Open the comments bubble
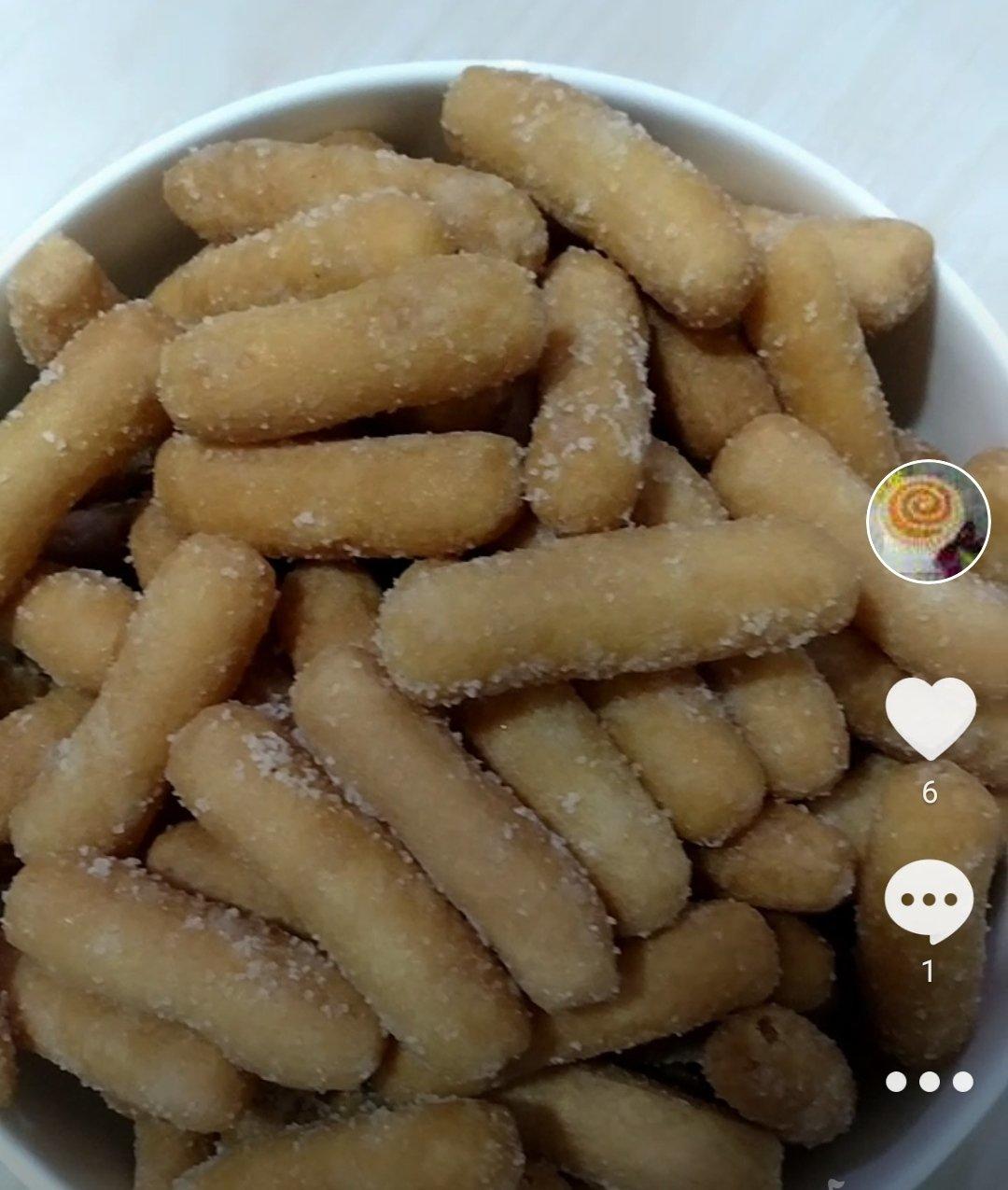Viewport: 1008px width, 1190px height. click(929, 901)
